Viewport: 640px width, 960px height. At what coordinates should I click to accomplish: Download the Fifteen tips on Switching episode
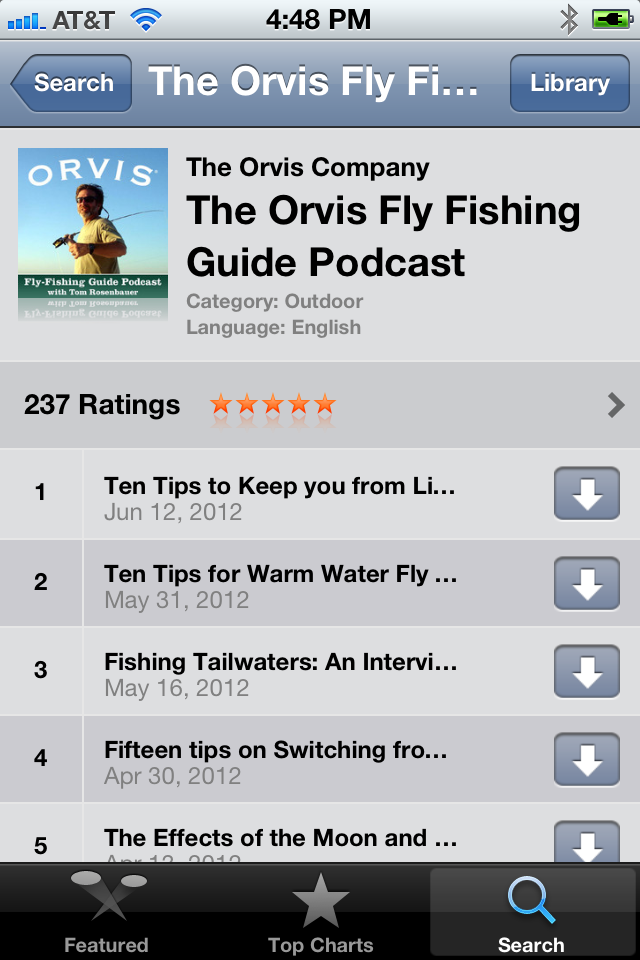[587, 758]
